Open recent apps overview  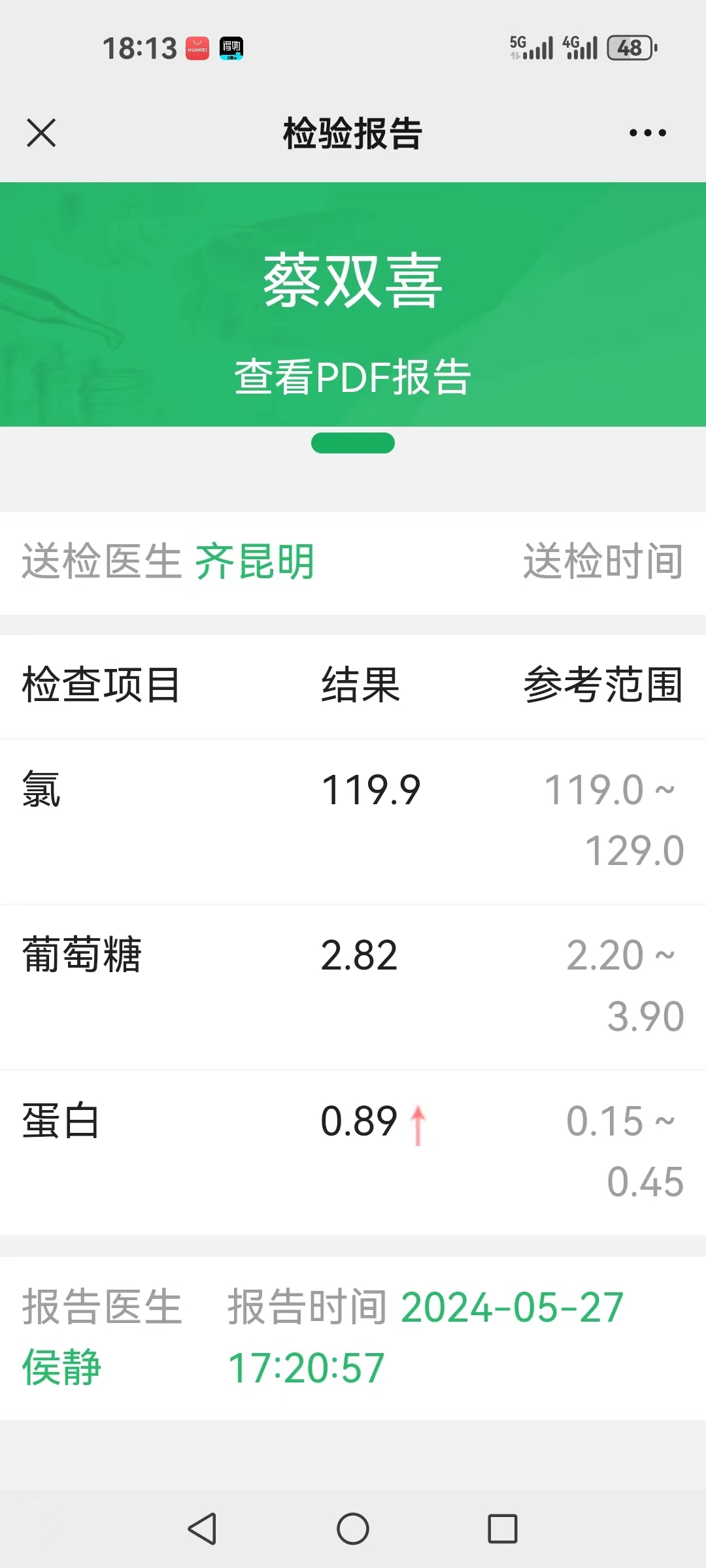coord(502,1529)
